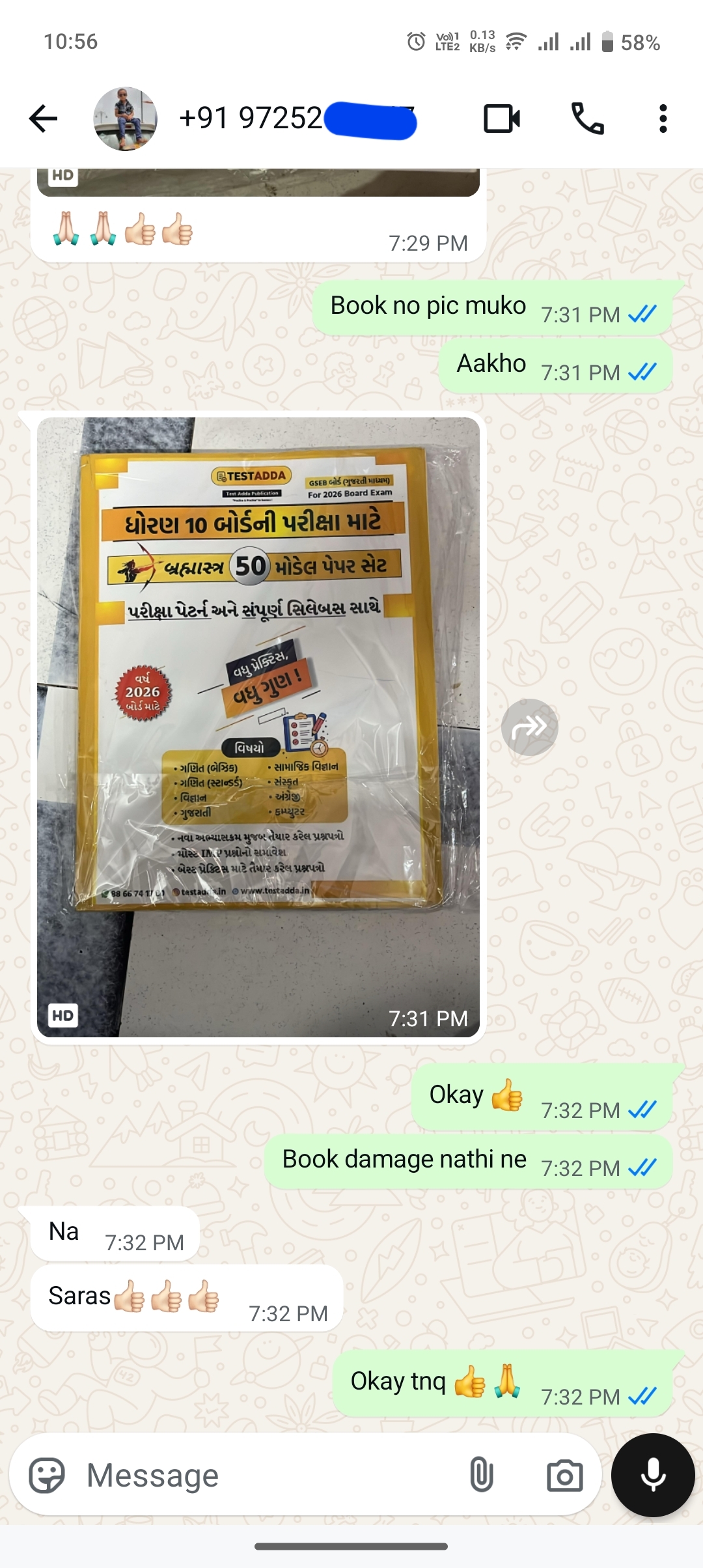The image size is (703, 1568).
Task: Open the contact's profile picture
Action: point(125,119)
